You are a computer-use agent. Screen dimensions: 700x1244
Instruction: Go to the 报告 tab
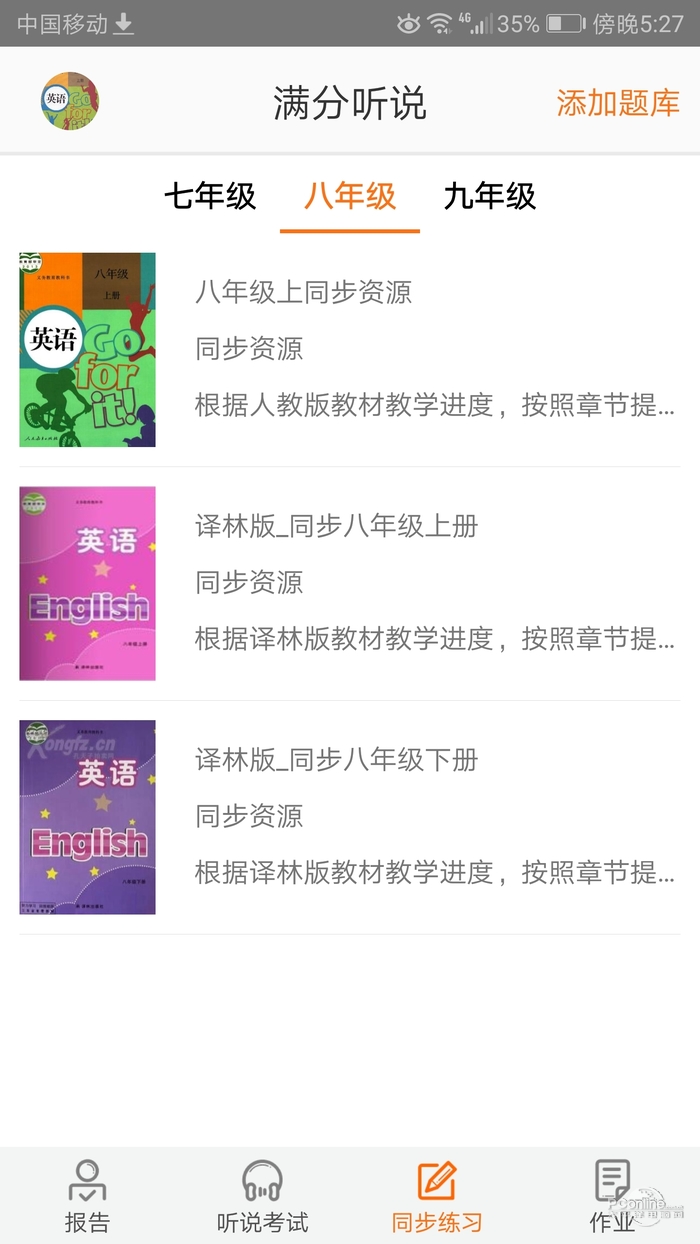tap(87, 1196)
